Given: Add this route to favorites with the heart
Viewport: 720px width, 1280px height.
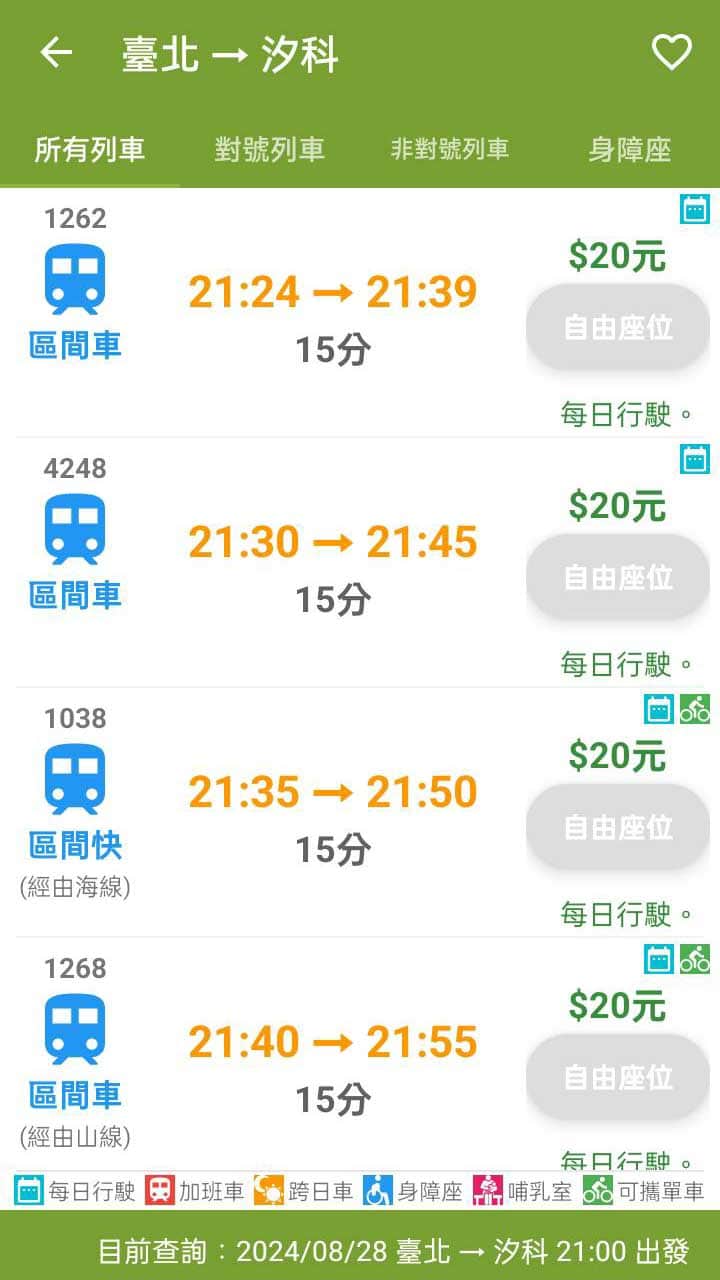Looking at the screenshot, I should click(671, 52).
